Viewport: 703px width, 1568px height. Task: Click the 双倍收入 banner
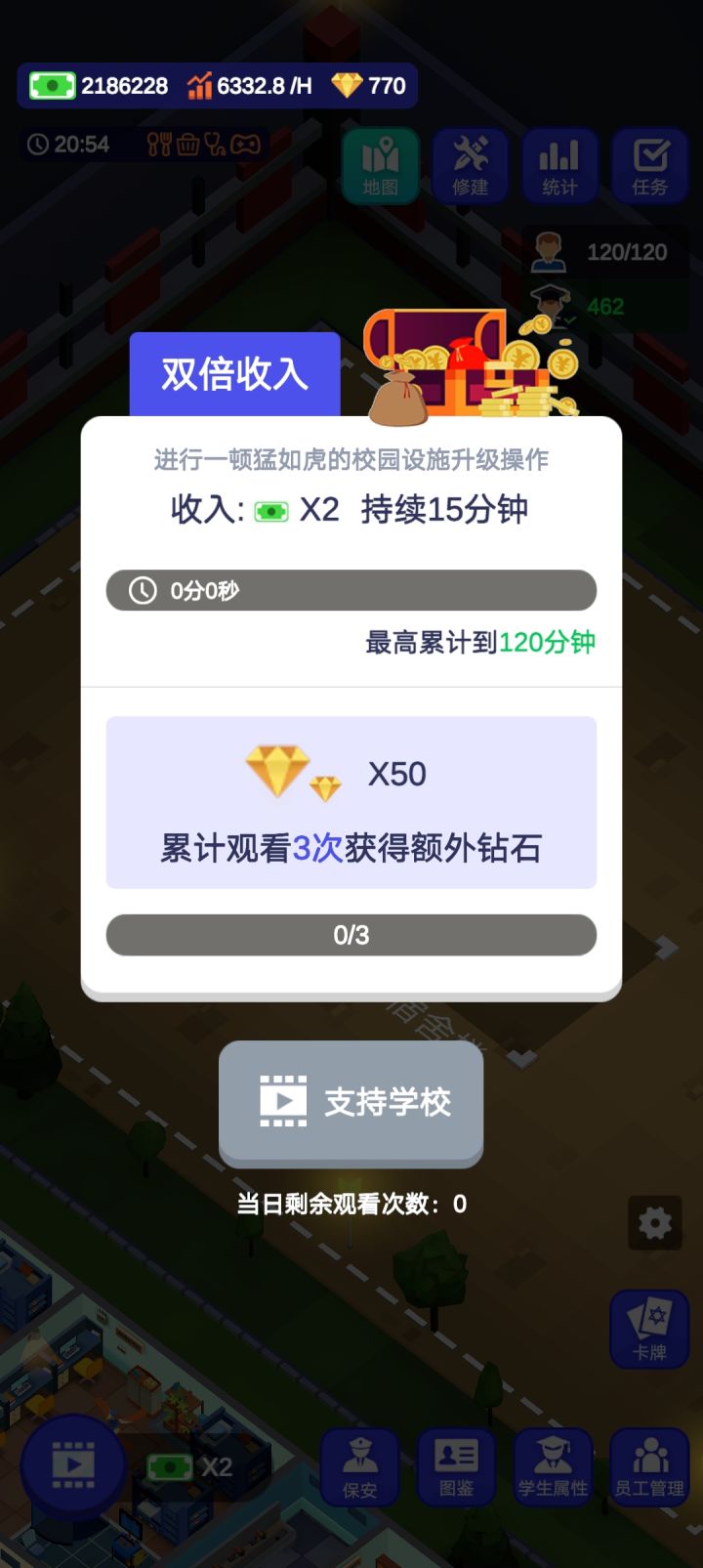click(x=233, y=373)
